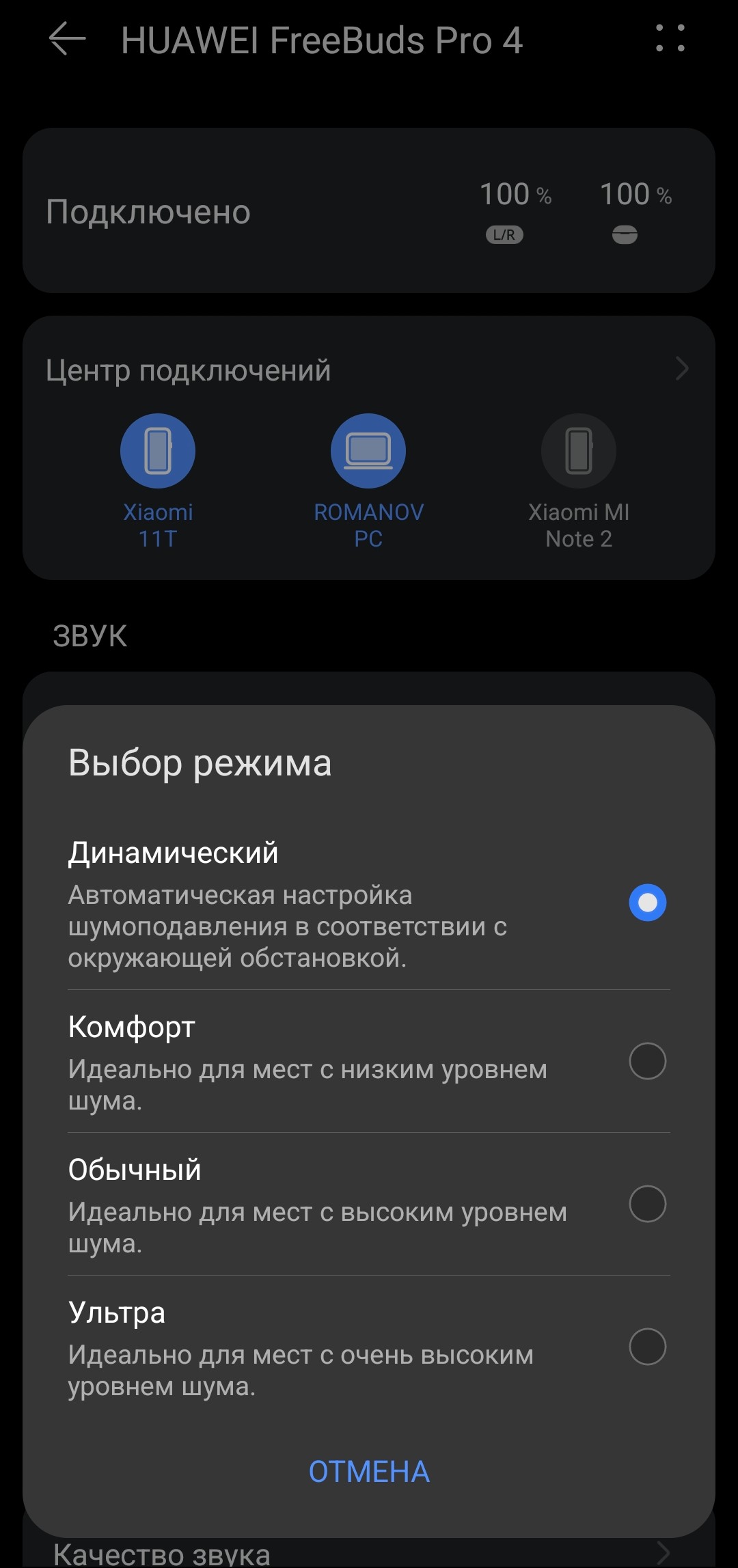Connect to Xiaomi MI Note 2
The width and height of the screenshot is (738, 1568).
(579, 452)
